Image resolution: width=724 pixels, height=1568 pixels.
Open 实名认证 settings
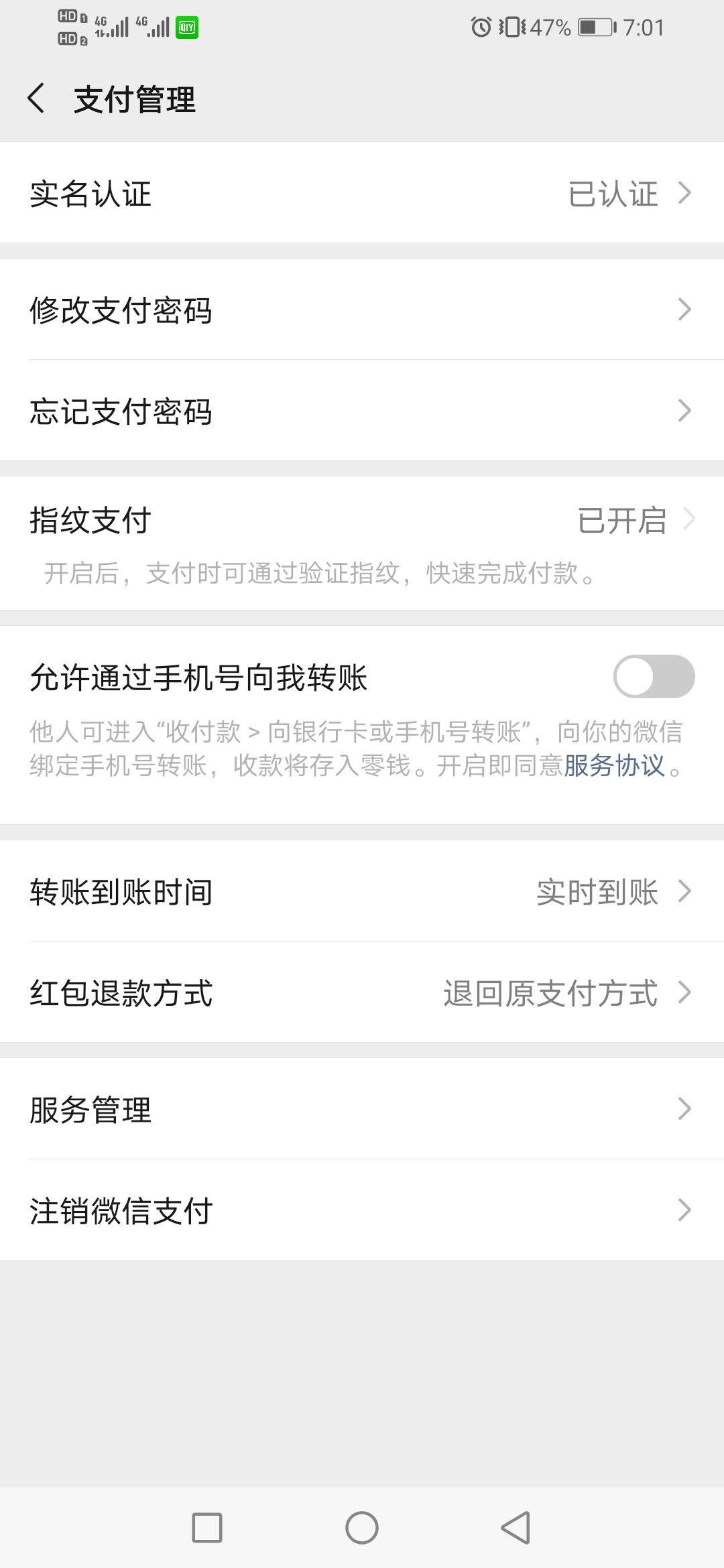coord(362,193)
